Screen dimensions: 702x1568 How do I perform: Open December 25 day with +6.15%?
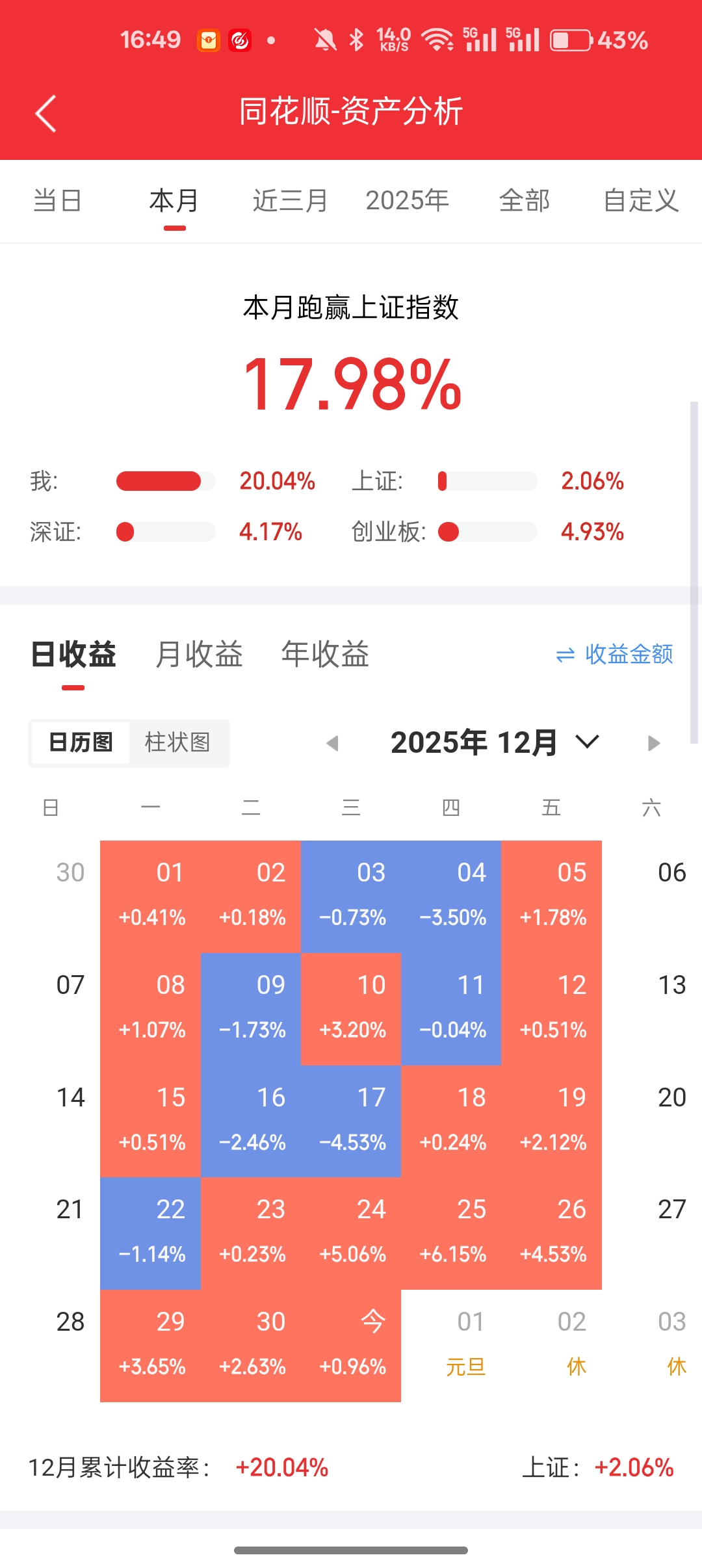click(x=452, y=1233)
